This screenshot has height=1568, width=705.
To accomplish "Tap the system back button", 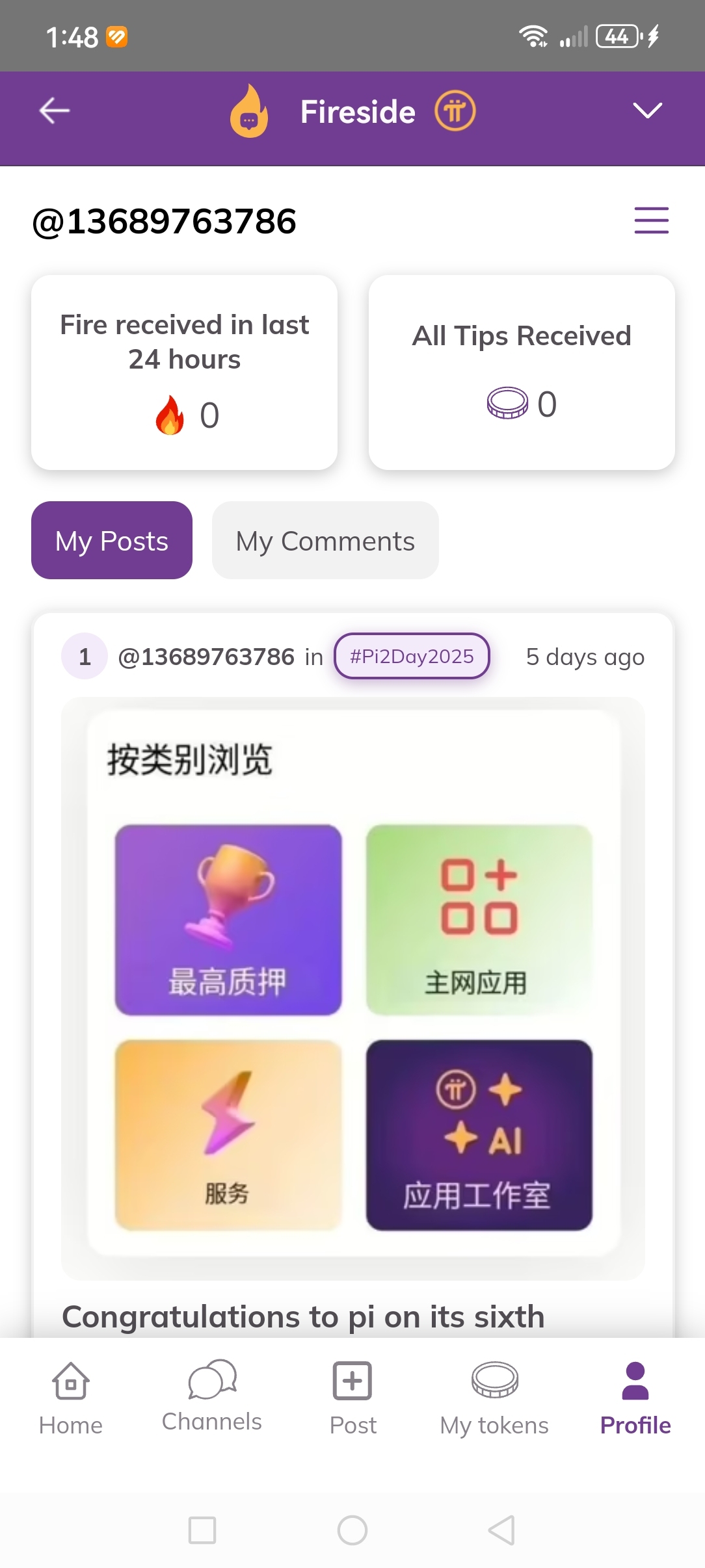I will pos(501,1530).
